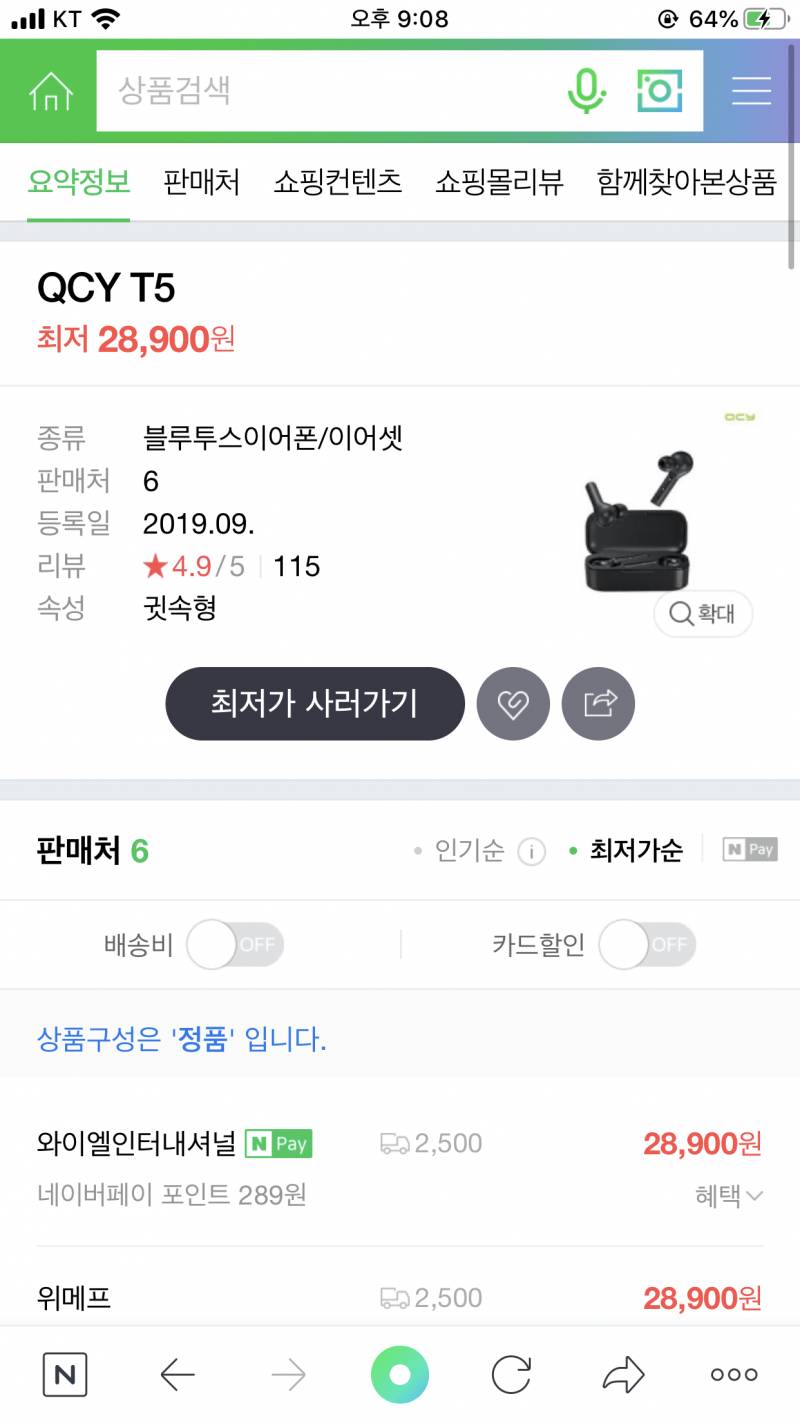Enable the 카드할인 card discount toggle
The width and height of the screenshot is (800, 1423).
point(647,943)
